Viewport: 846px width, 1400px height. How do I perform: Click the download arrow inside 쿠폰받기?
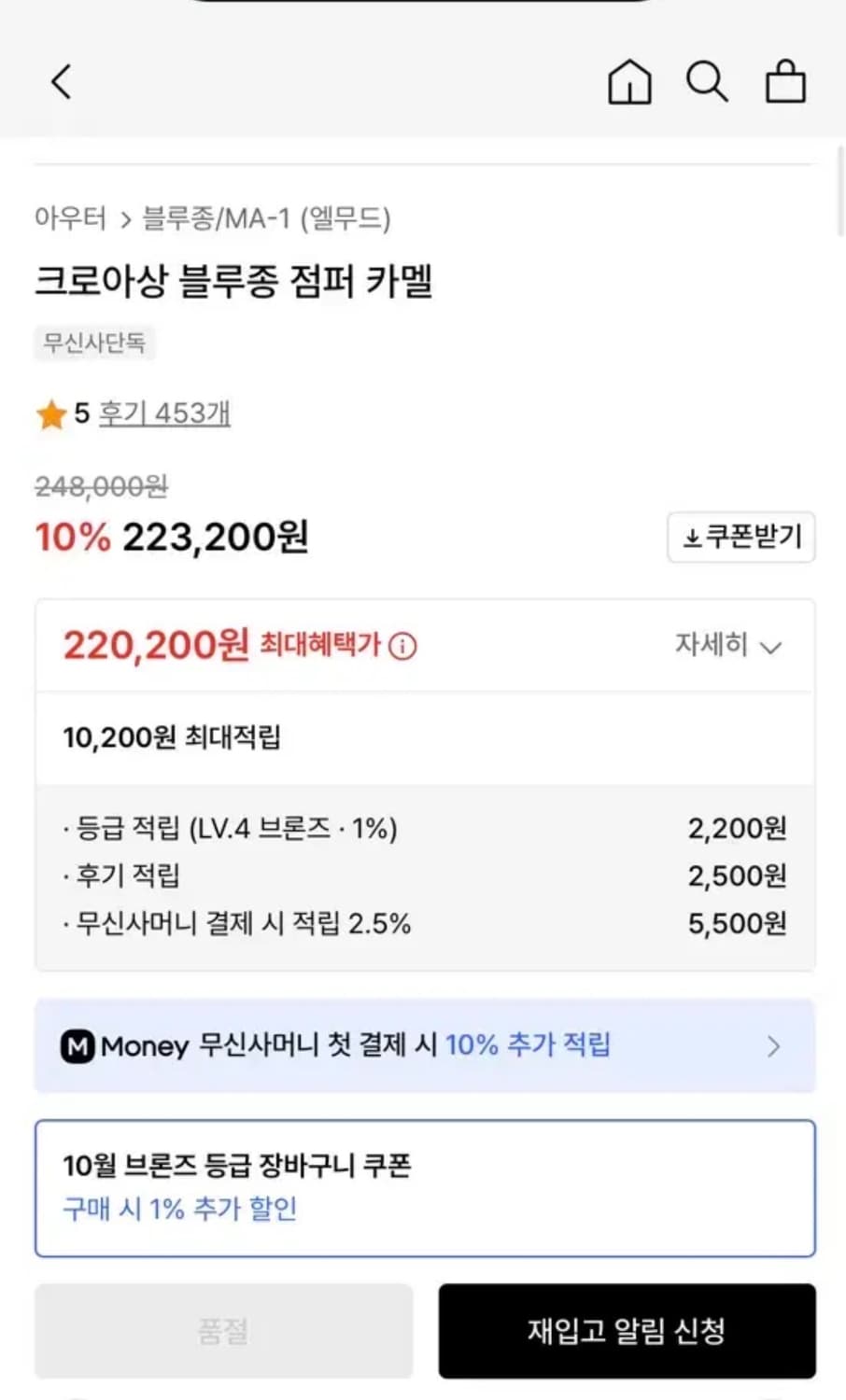(x=689, y=538)
